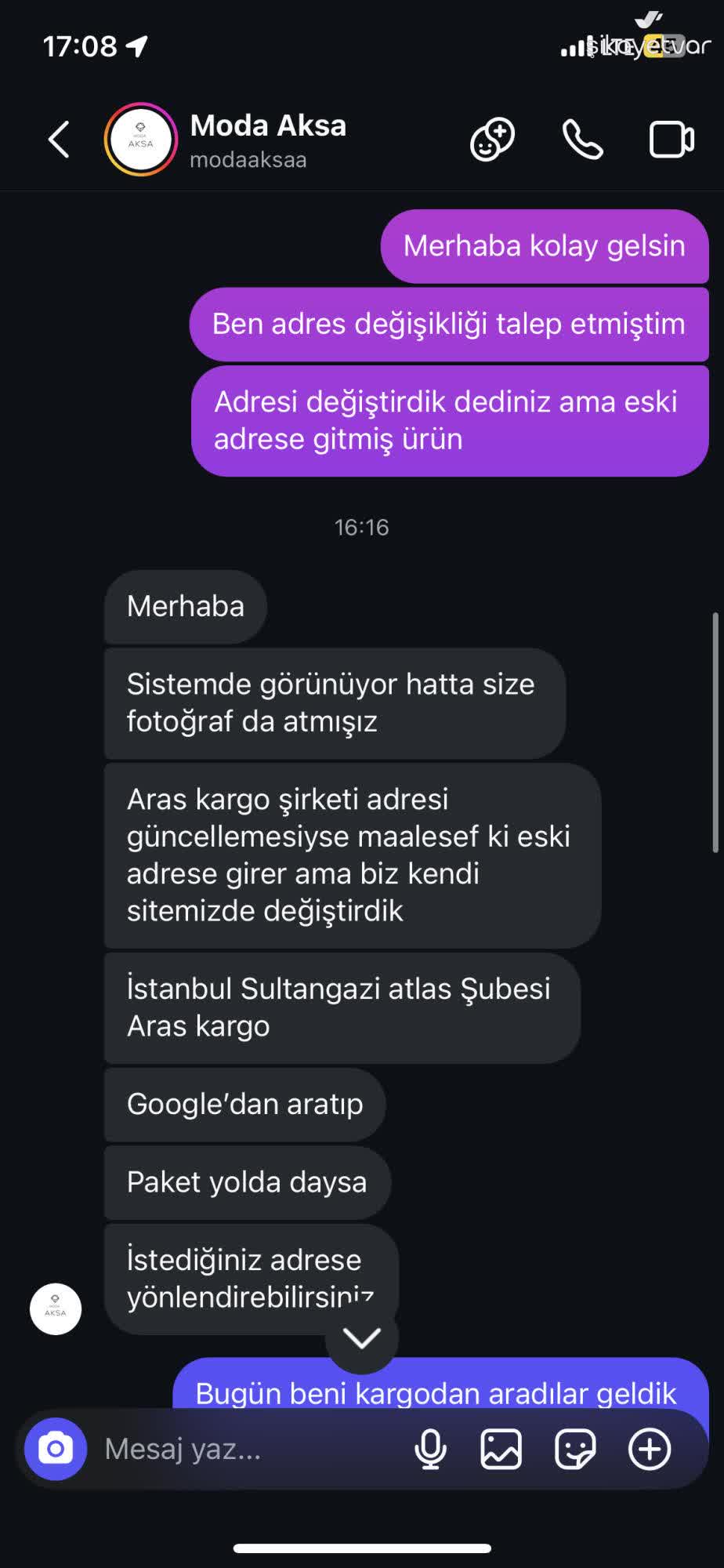The image size is (724, 1568).
Task: Select the Merhaba kolay gelsin message bubble
Action: 544,245
